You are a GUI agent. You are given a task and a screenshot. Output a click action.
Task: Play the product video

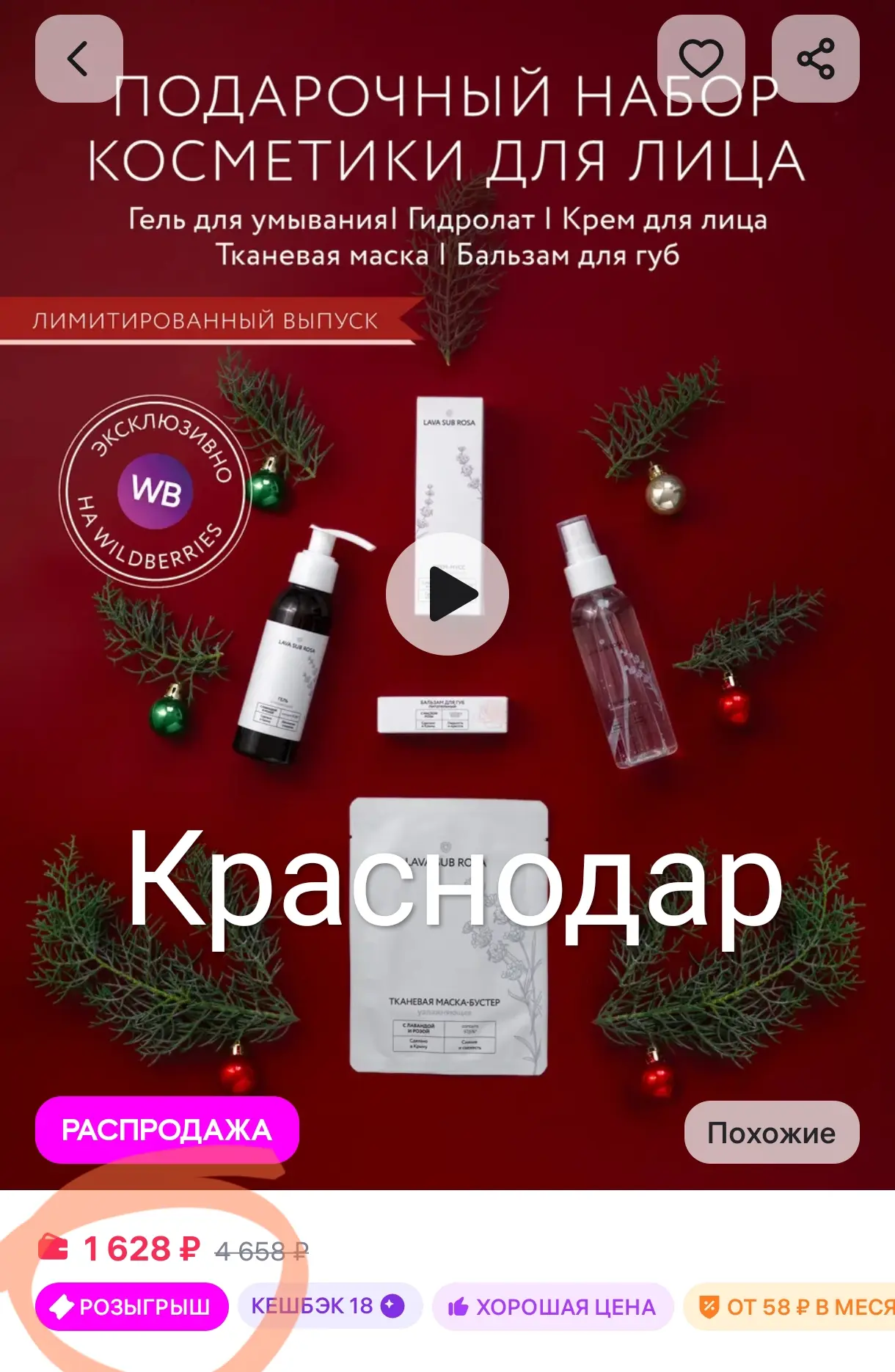coord(447,593)
